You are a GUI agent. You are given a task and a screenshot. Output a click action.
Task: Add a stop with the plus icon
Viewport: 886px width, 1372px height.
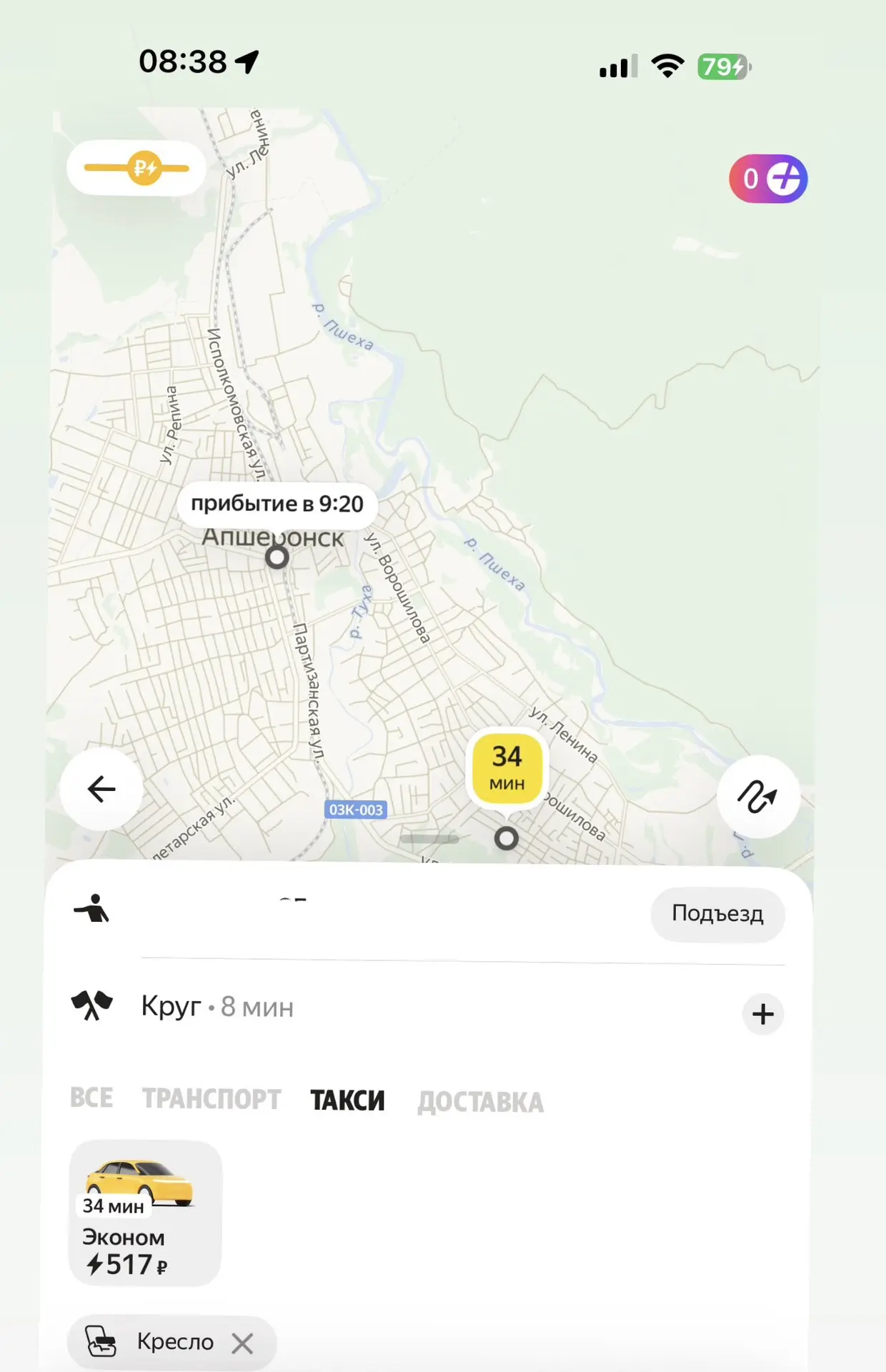tap(763, 1013)
